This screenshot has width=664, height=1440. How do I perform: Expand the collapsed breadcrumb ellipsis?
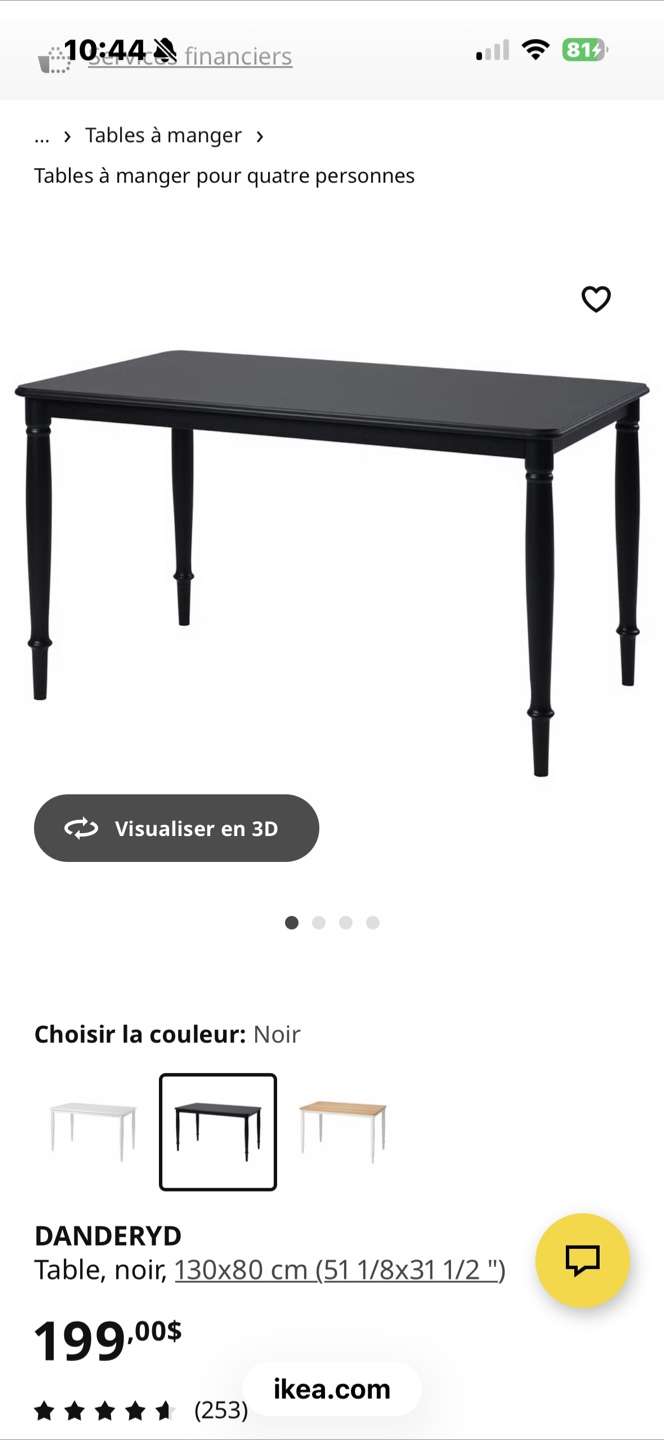(x=42, y=135)
